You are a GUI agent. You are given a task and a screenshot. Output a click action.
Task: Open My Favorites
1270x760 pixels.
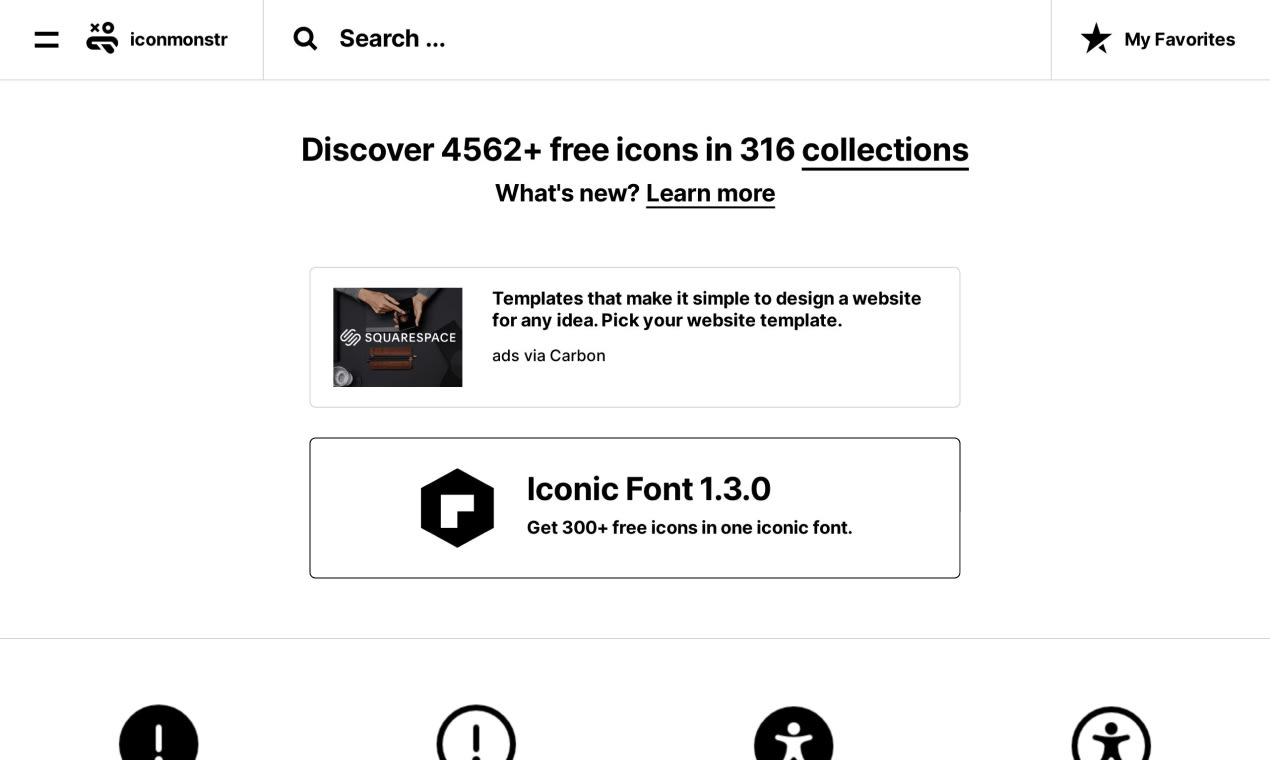click(x=1158, y=39)
